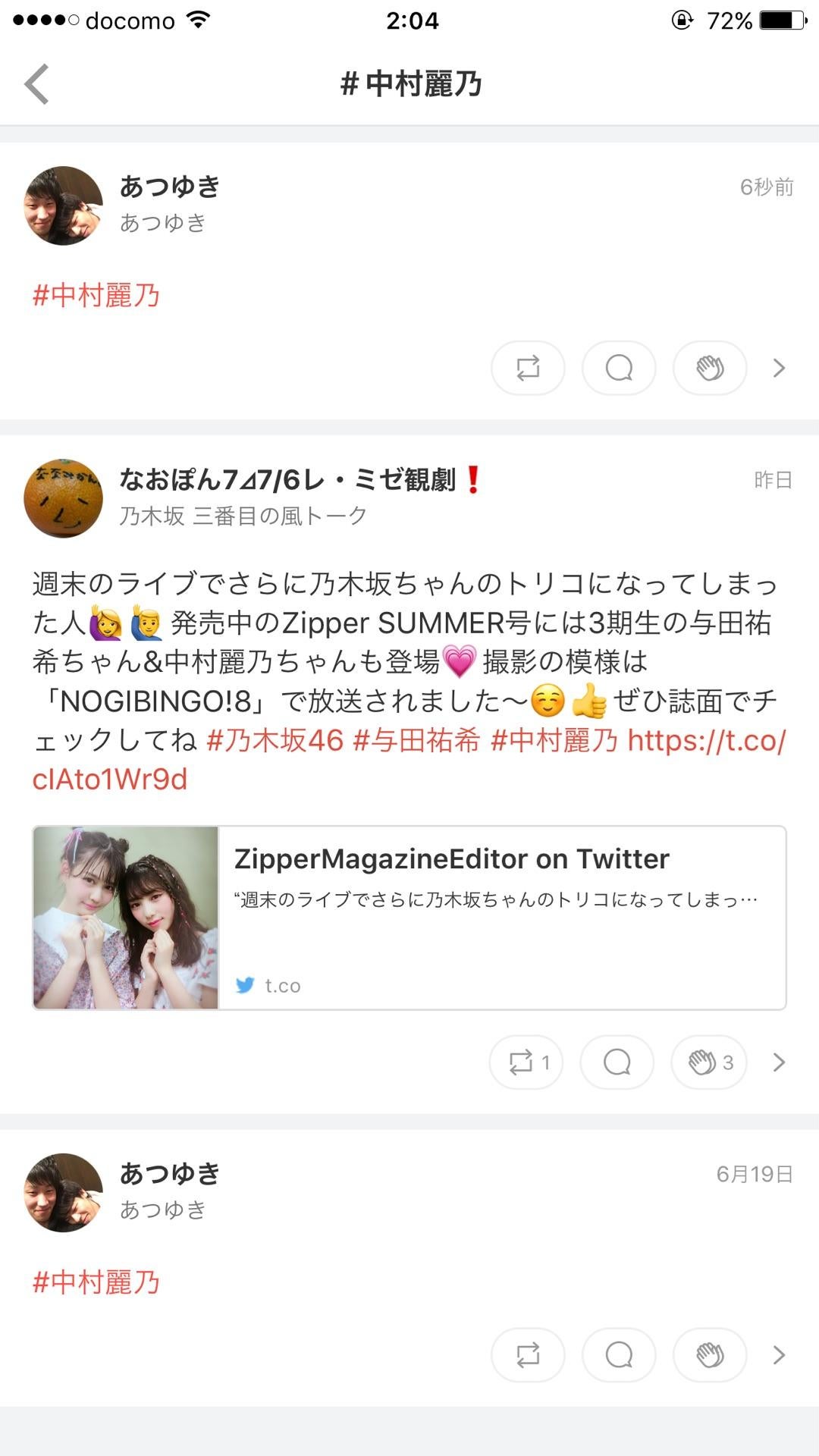The height and width of the screenshot is (1456, 819).
Task: Clap for あつゆき's 6月19日 post
Action: point(710,1354)
